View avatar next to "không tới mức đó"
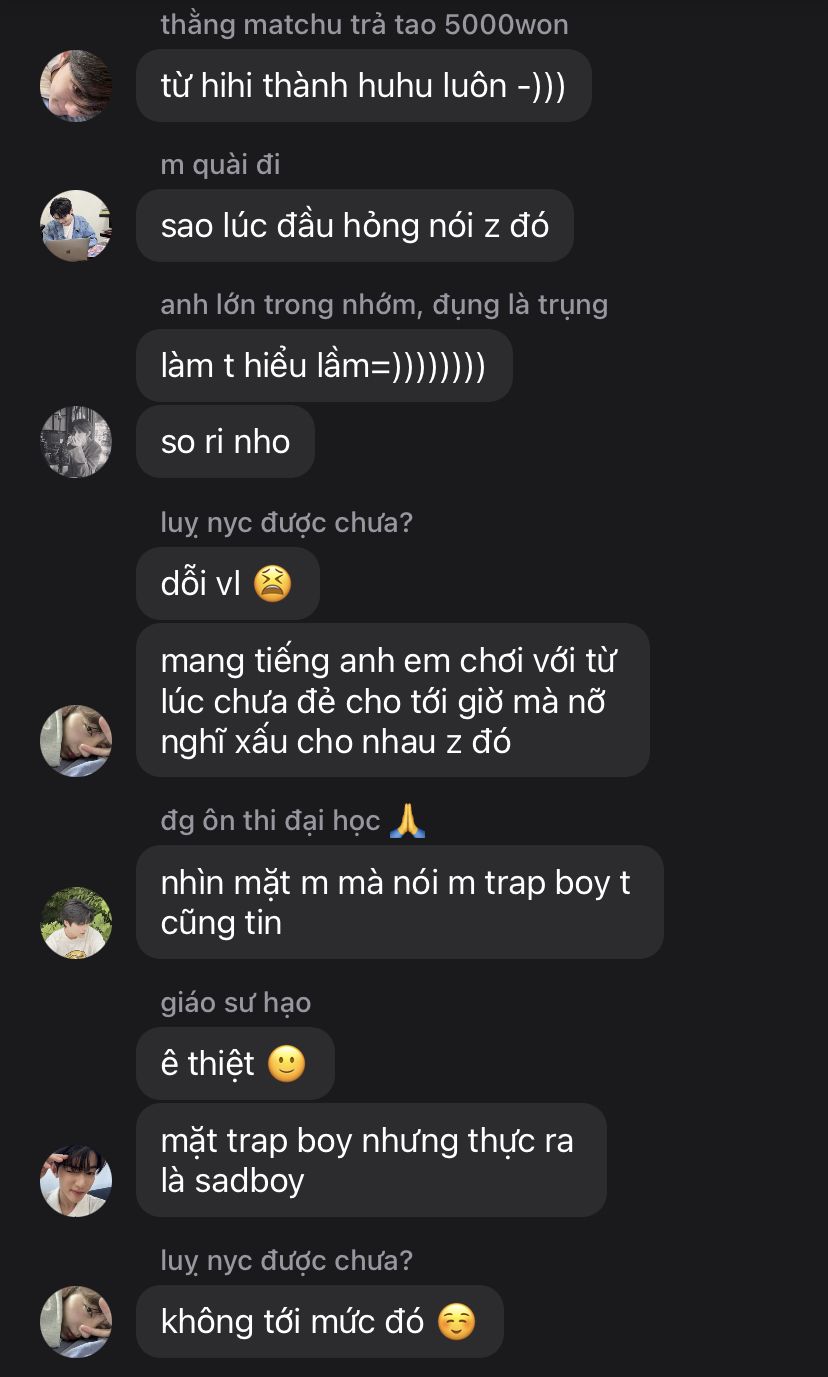The height and width of the screenshot is (1377, 828). 76,1322
